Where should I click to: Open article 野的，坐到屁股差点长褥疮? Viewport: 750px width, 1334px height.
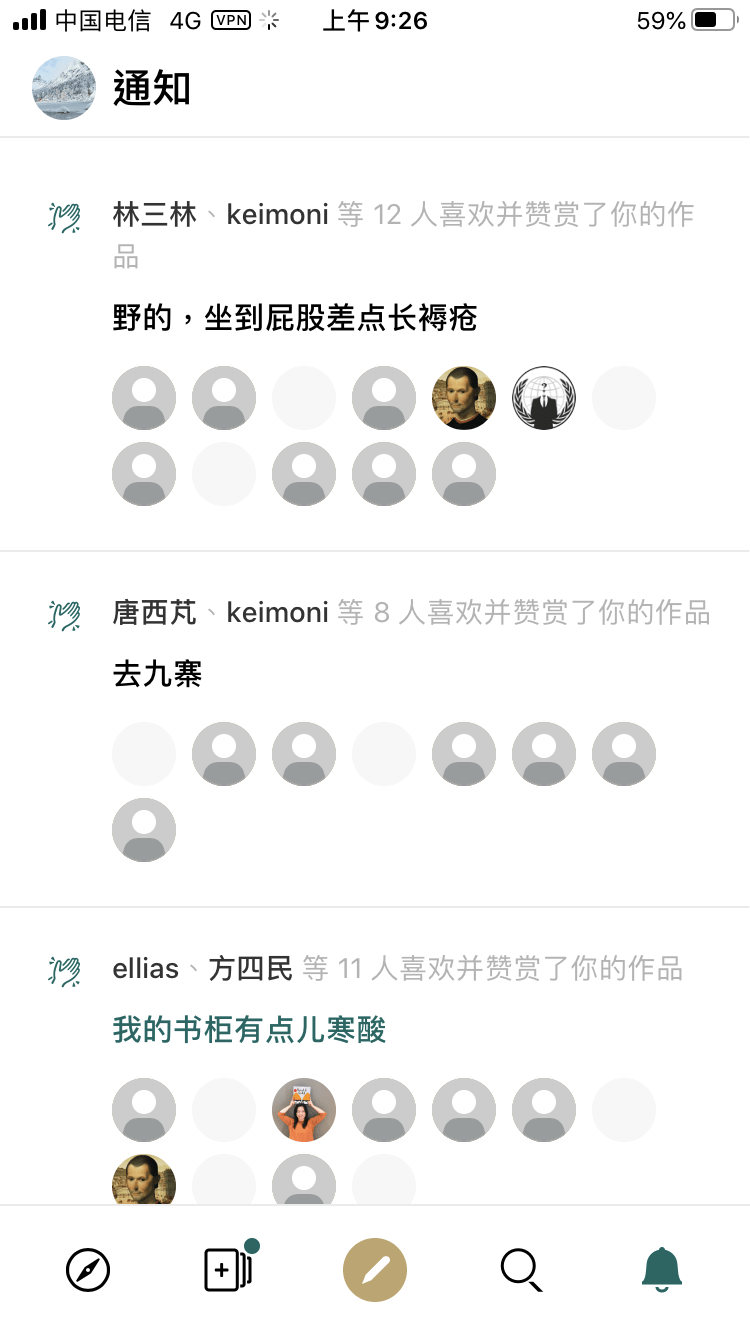pos(294,318)
